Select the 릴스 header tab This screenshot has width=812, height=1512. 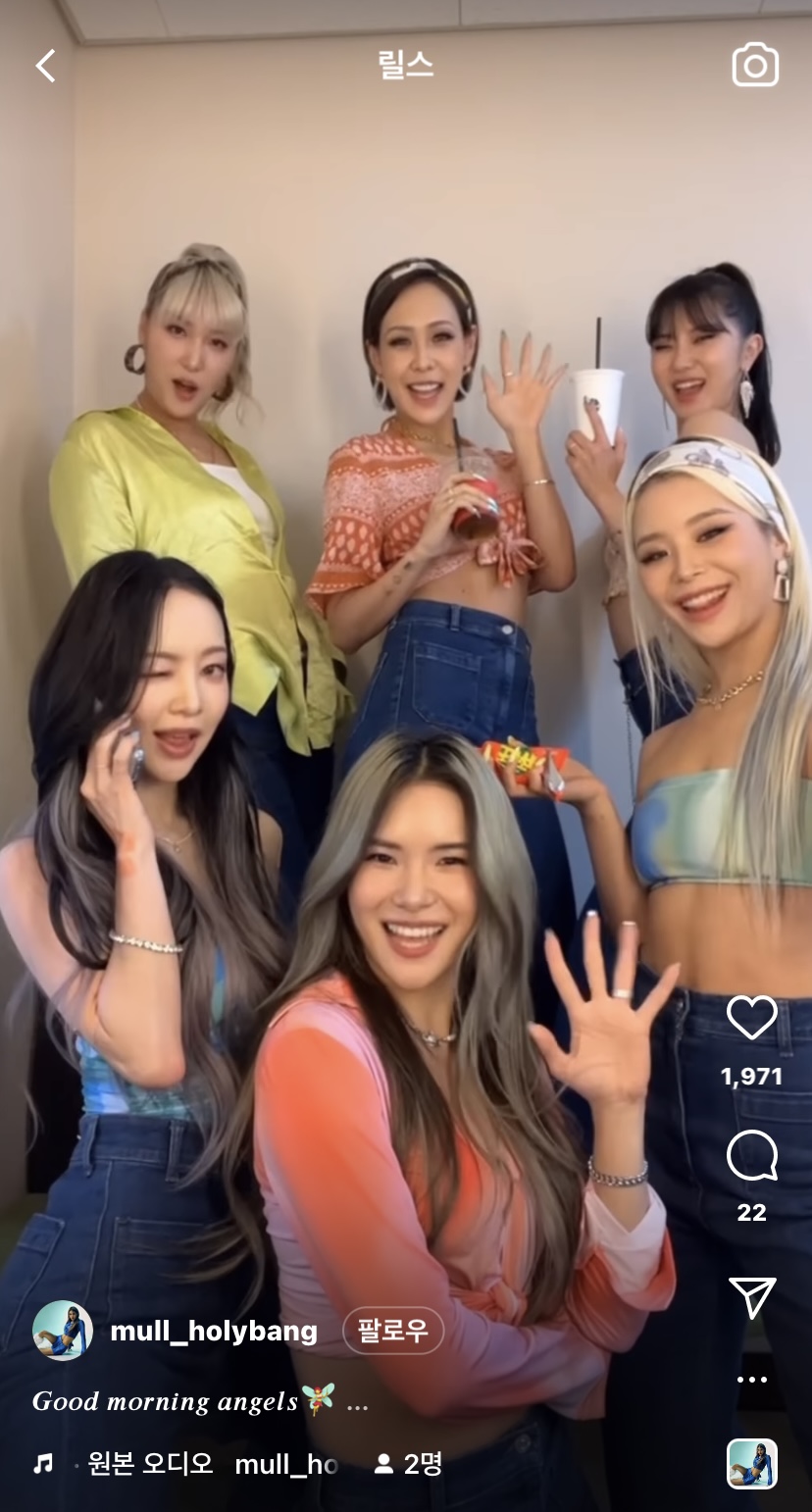(x=405, y=65)
